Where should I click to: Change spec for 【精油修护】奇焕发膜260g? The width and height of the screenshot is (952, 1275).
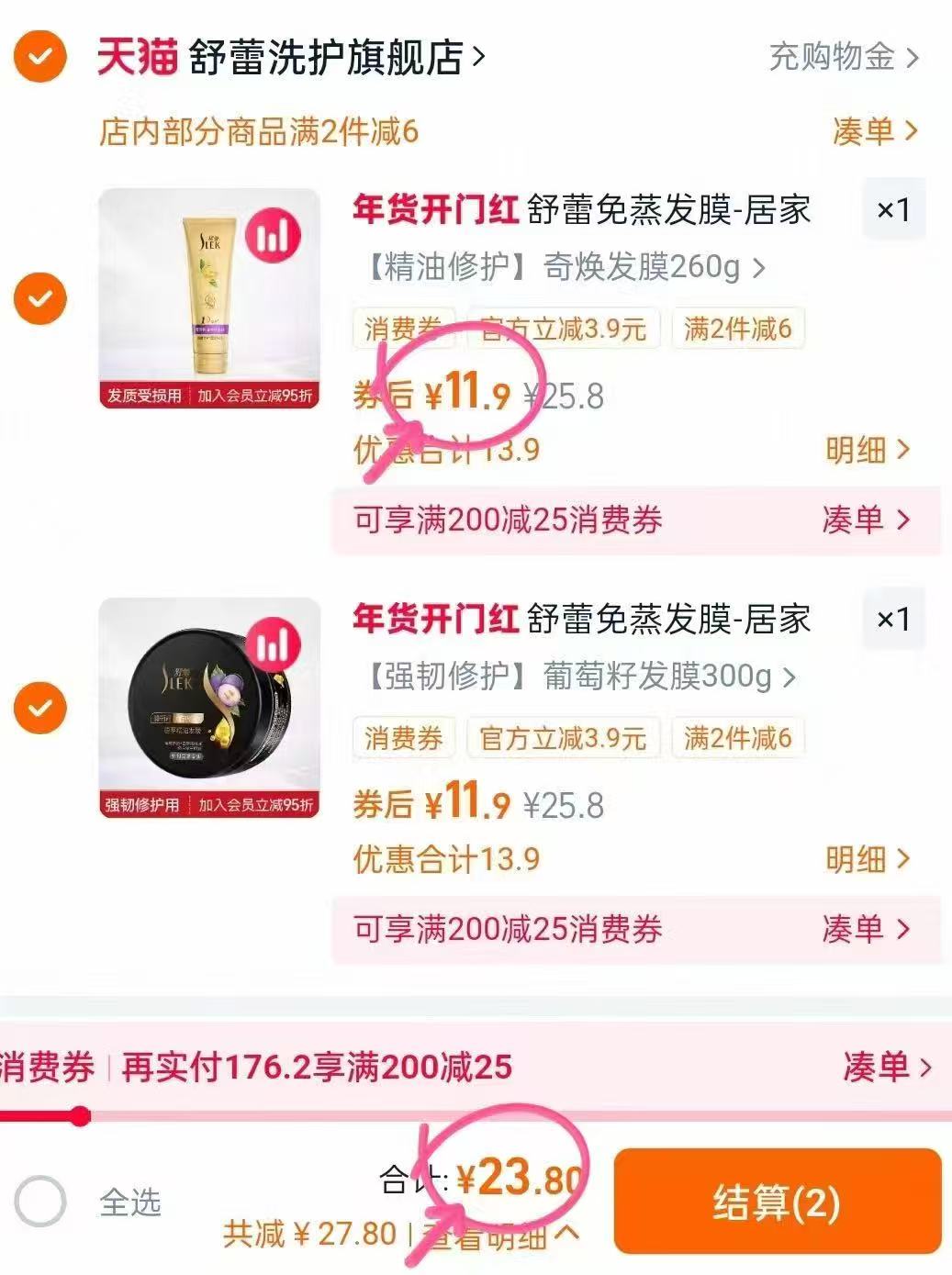coord(566,267)
